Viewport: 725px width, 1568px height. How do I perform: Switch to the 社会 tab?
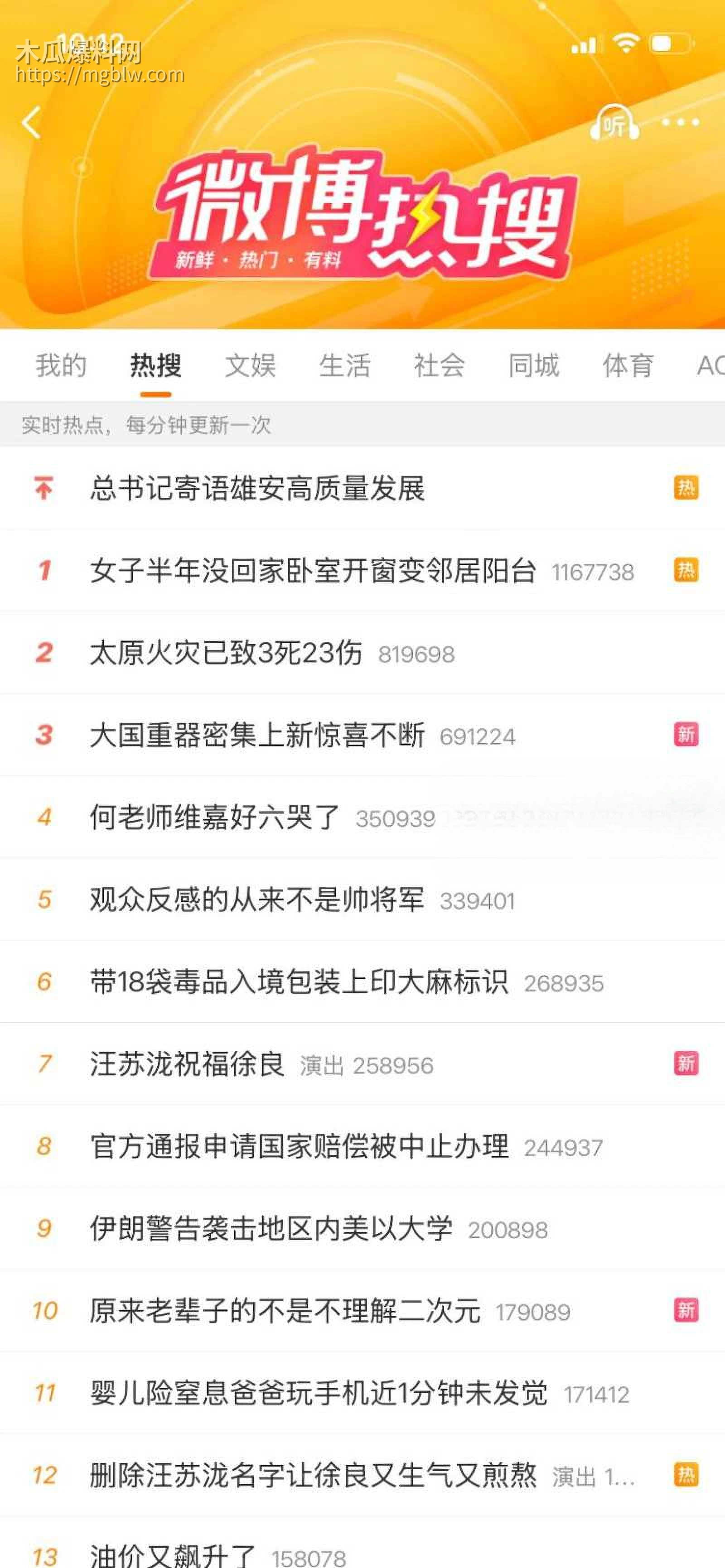coord(440,364)
